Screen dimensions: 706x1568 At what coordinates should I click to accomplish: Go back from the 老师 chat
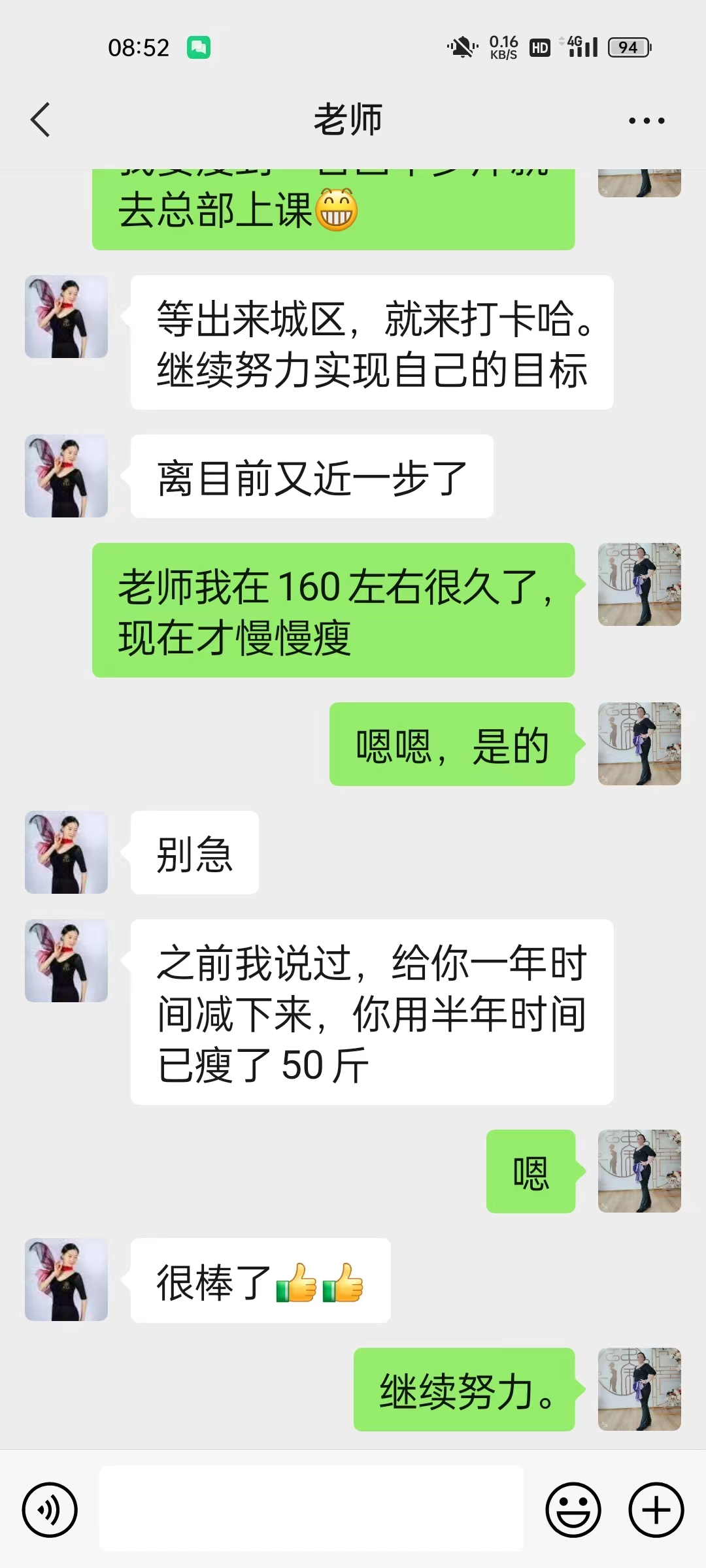(41, 120)
